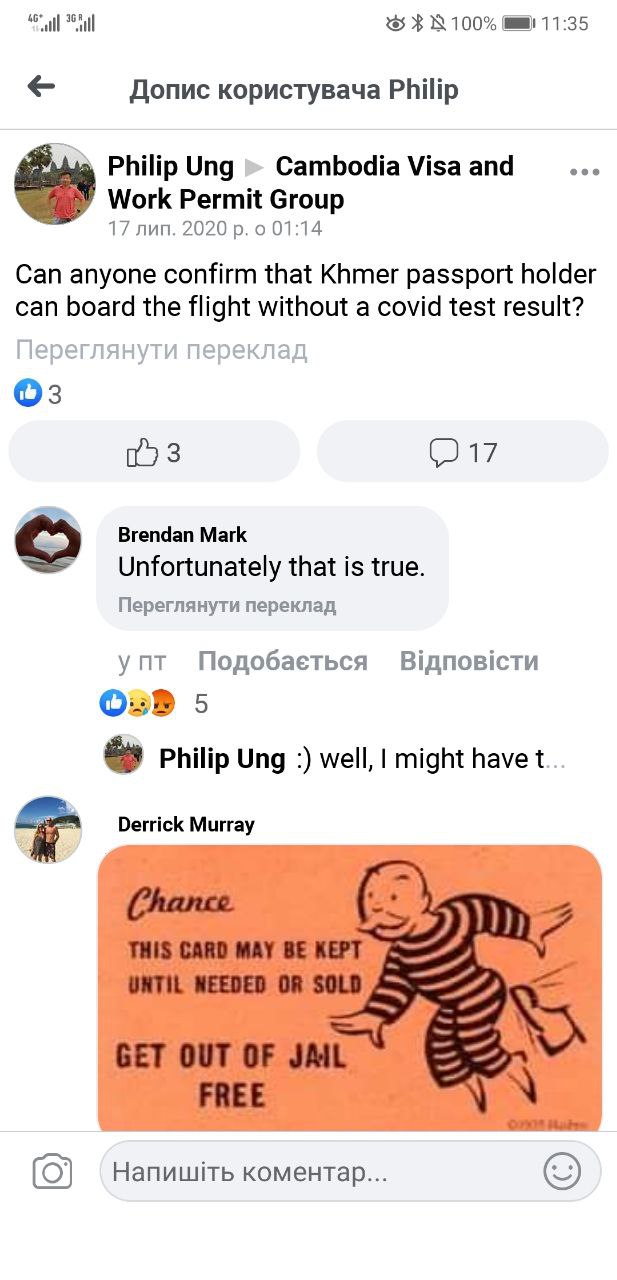Open the post's three-dot options menu
This screenshot has height=1280, width=617.
click(584, 172)
